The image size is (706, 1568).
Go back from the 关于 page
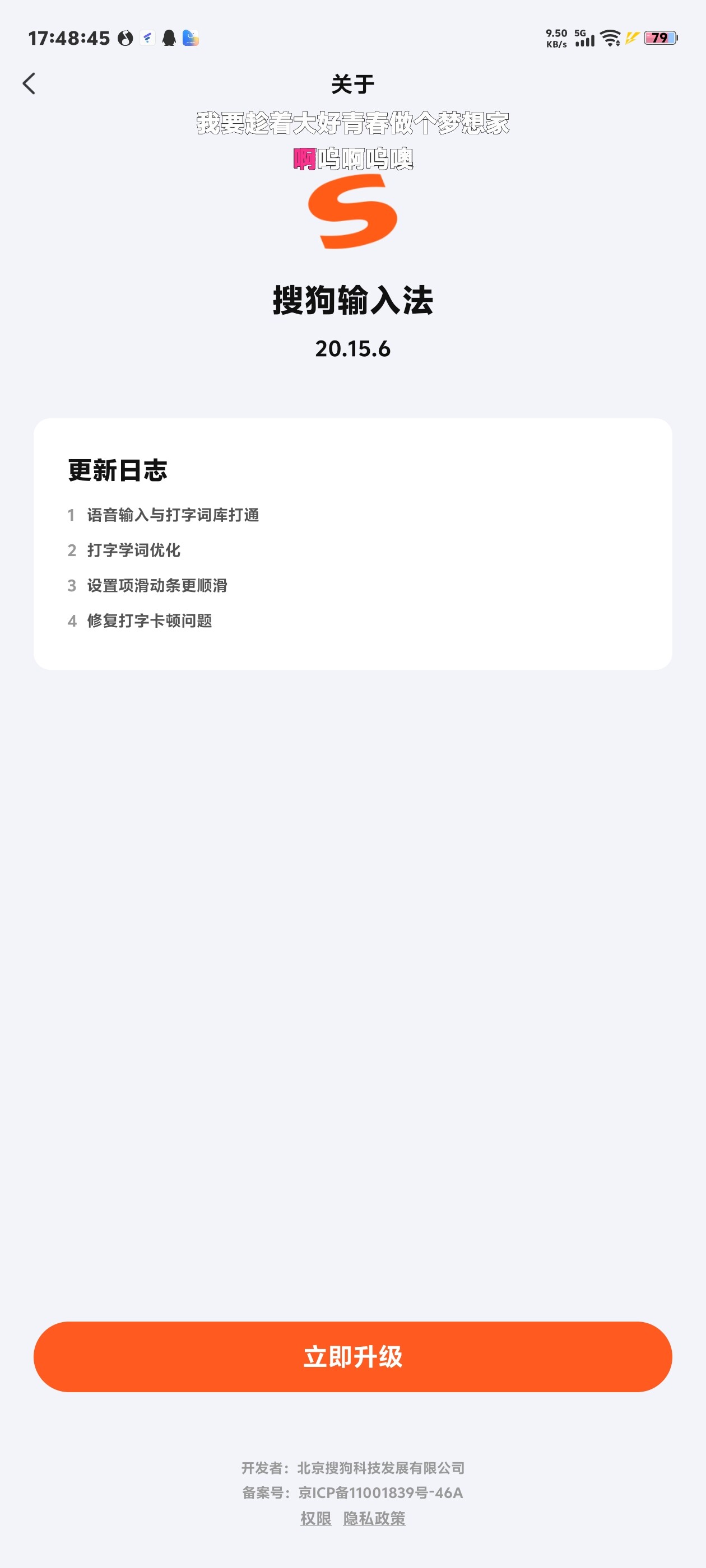[29, 83]
